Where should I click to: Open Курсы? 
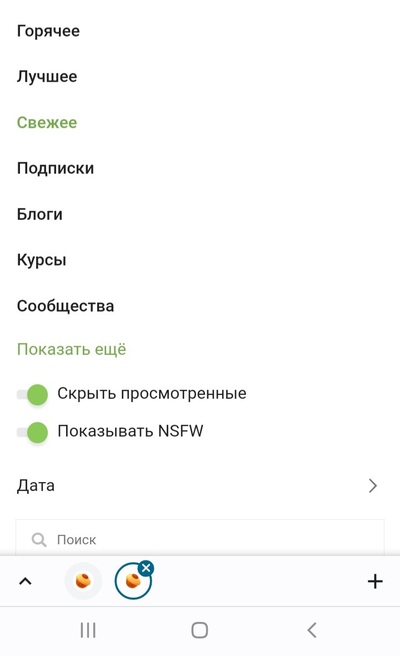pyautogui.click(x=41, y=260)
